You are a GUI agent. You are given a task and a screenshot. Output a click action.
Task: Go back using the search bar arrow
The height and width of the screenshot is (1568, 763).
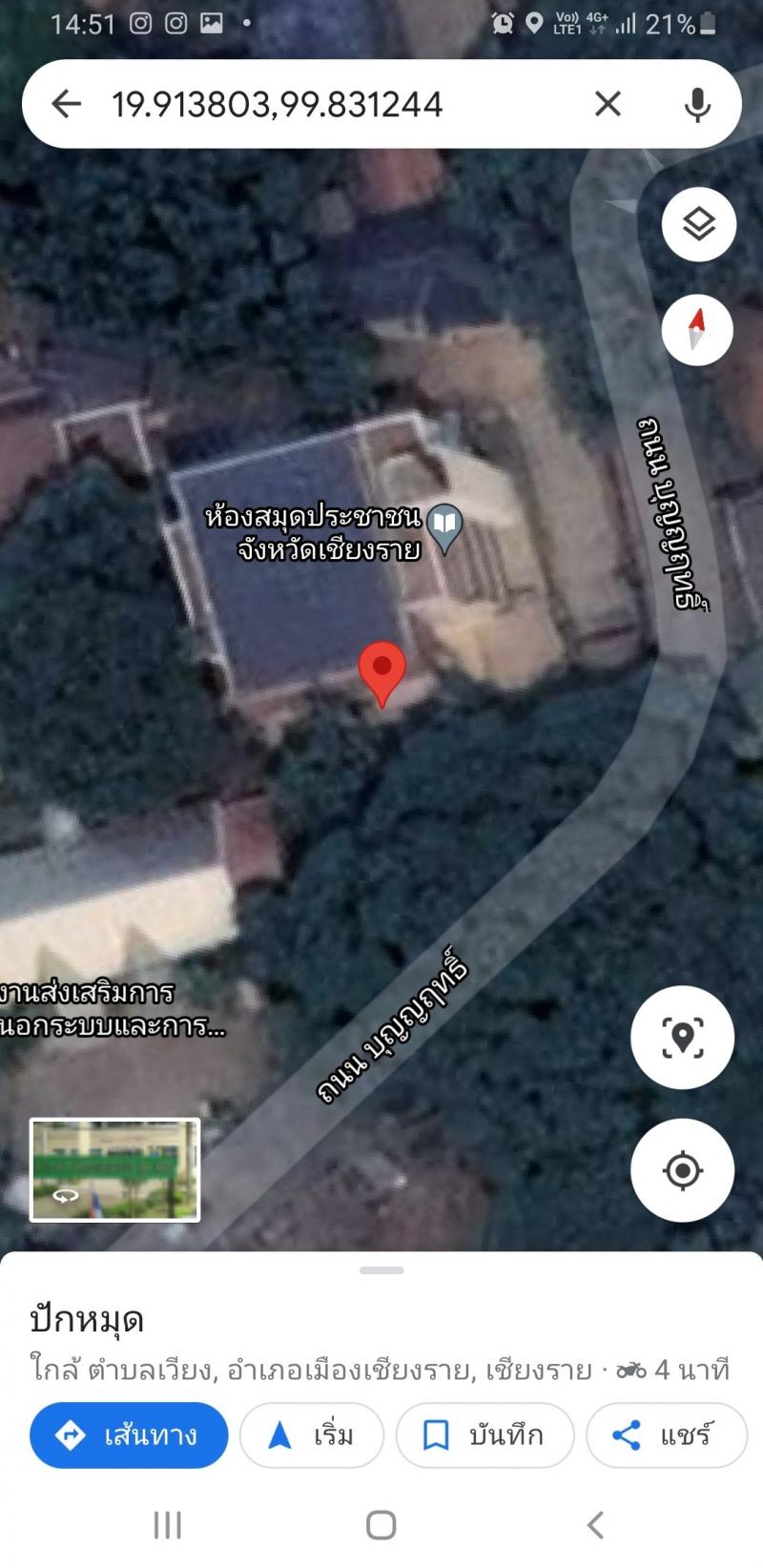click(x=66, y=103)
